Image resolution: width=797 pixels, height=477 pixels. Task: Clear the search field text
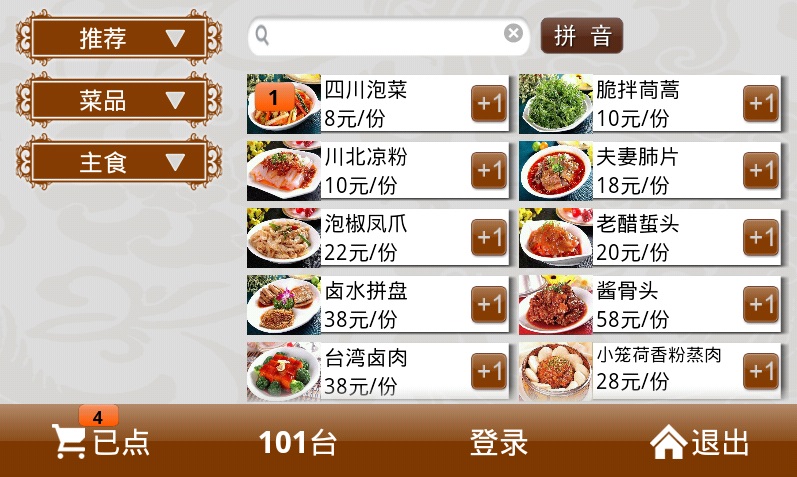tap(513, 34)
